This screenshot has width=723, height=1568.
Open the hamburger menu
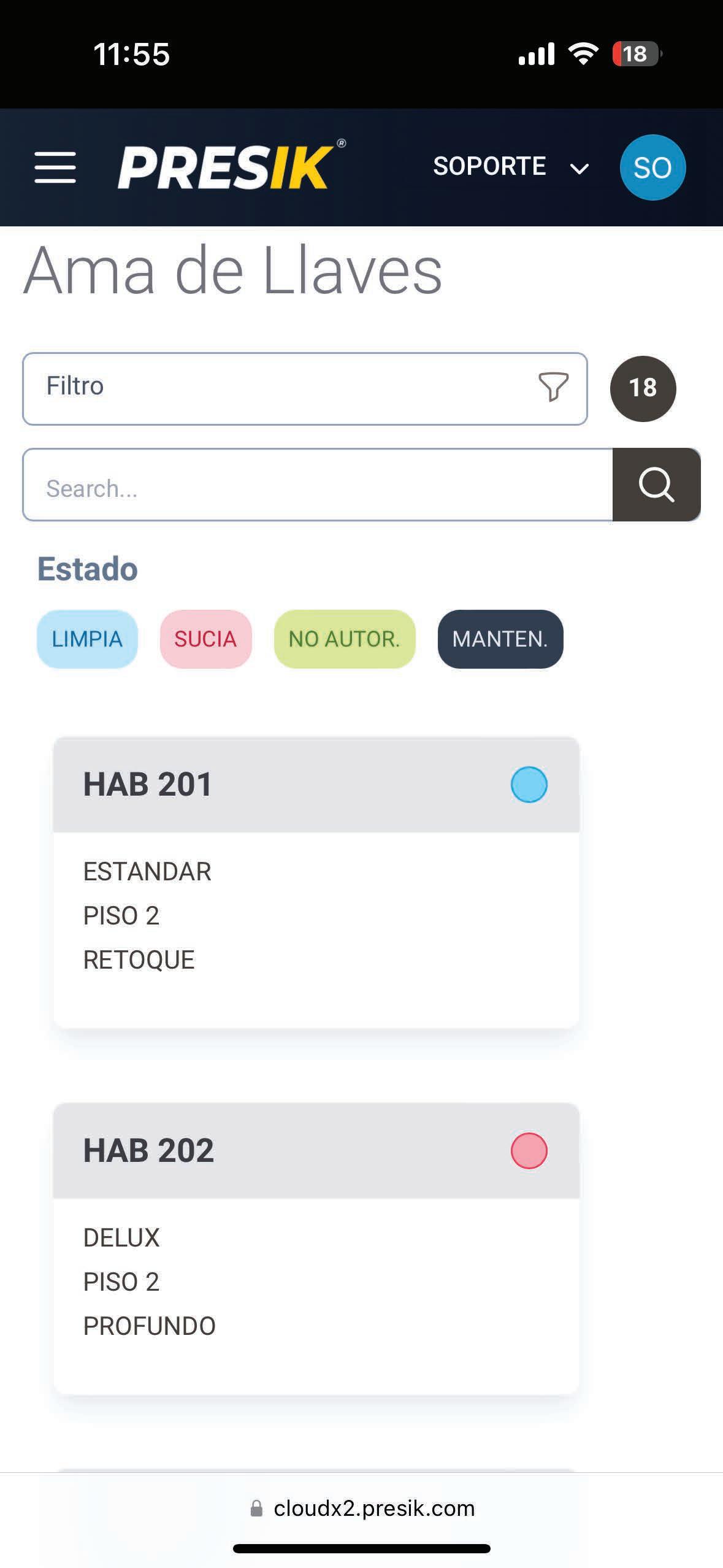55,167
